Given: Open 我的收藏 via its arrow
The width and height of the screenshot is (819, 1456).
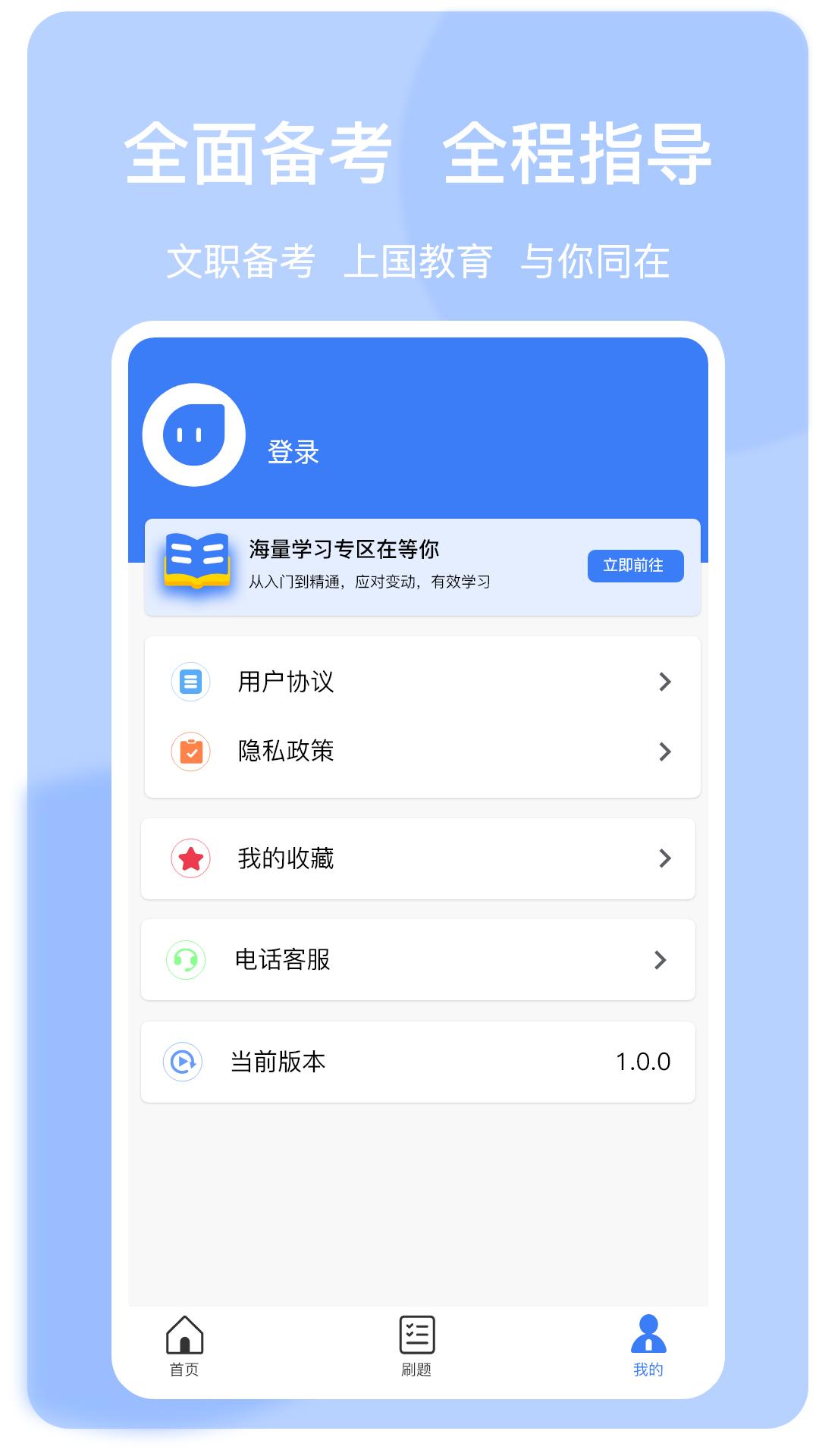Looking at the screenshot, I should pos(666,858).
